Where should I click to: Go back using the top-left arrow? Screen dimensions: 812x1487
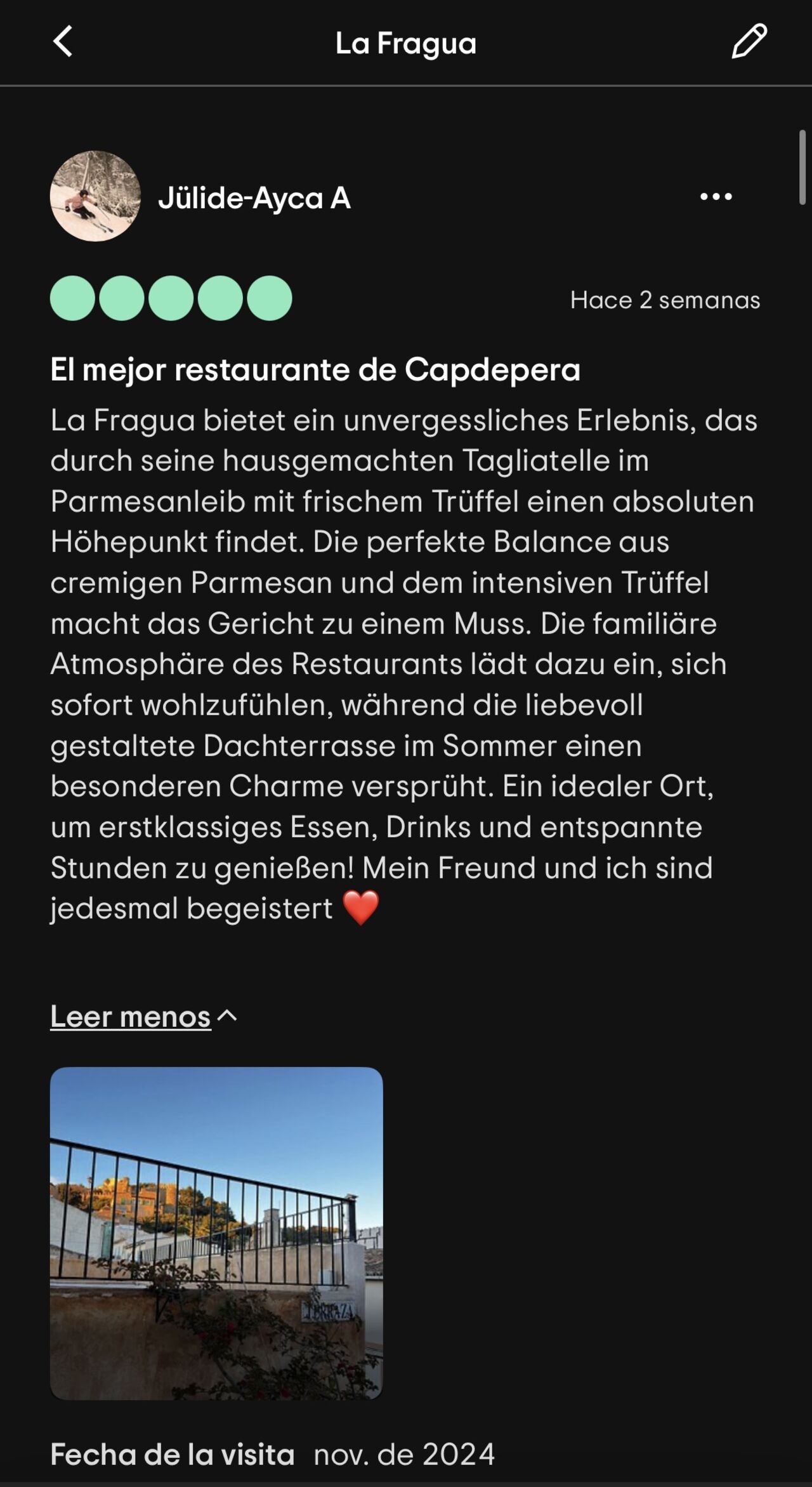62,42
